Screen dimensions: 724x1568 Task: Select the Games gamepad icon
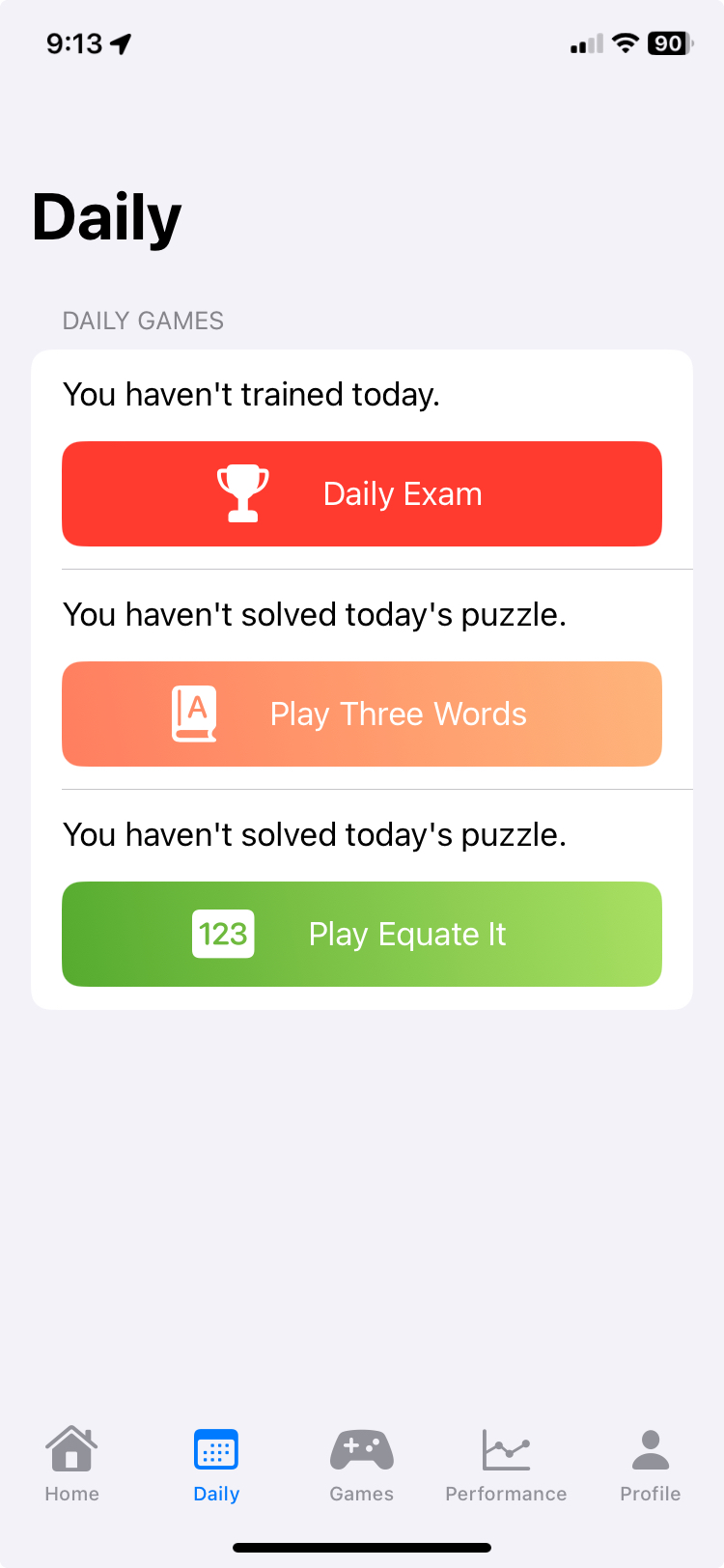coord(361,1447)
